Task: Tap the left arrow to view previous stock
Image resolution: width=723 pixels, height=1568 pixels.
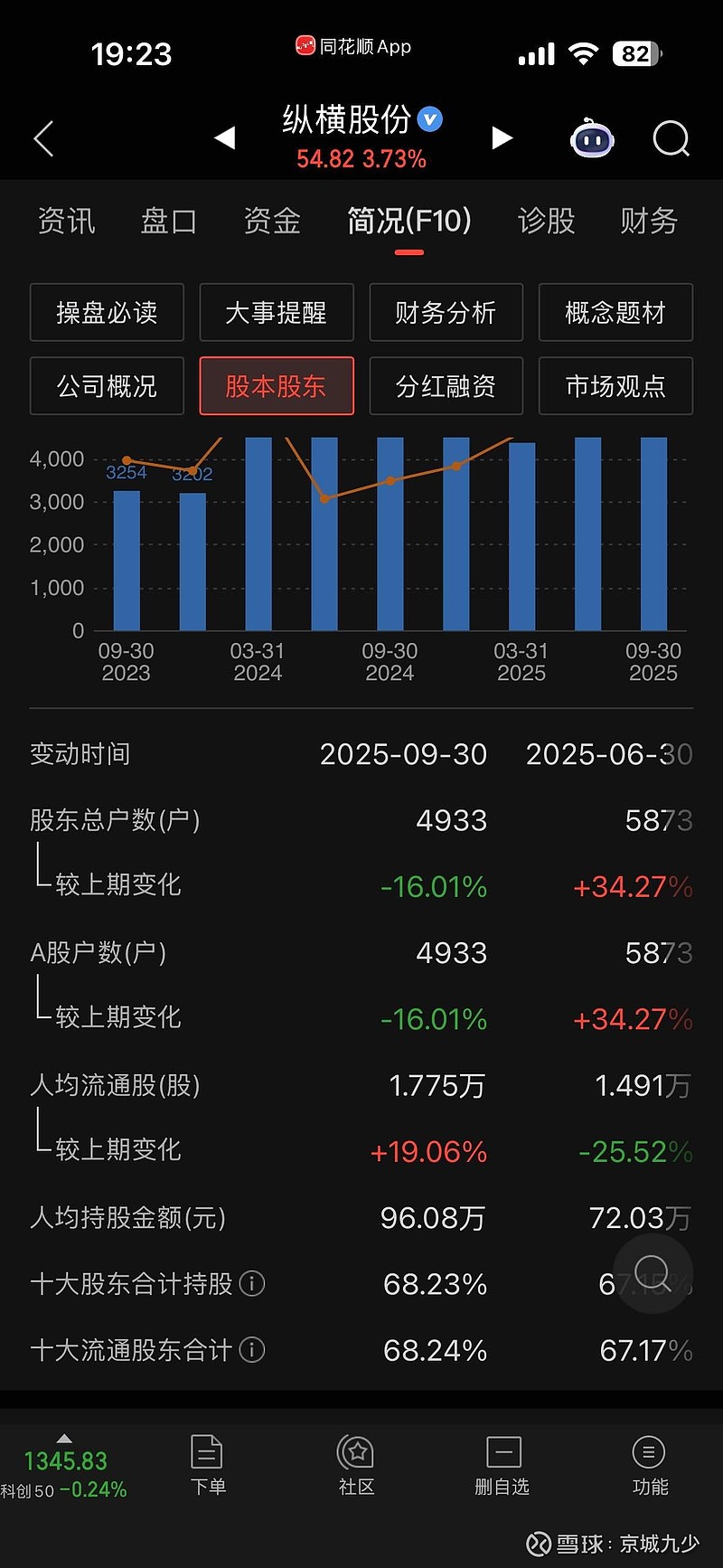Action: [x=225, y=137]
